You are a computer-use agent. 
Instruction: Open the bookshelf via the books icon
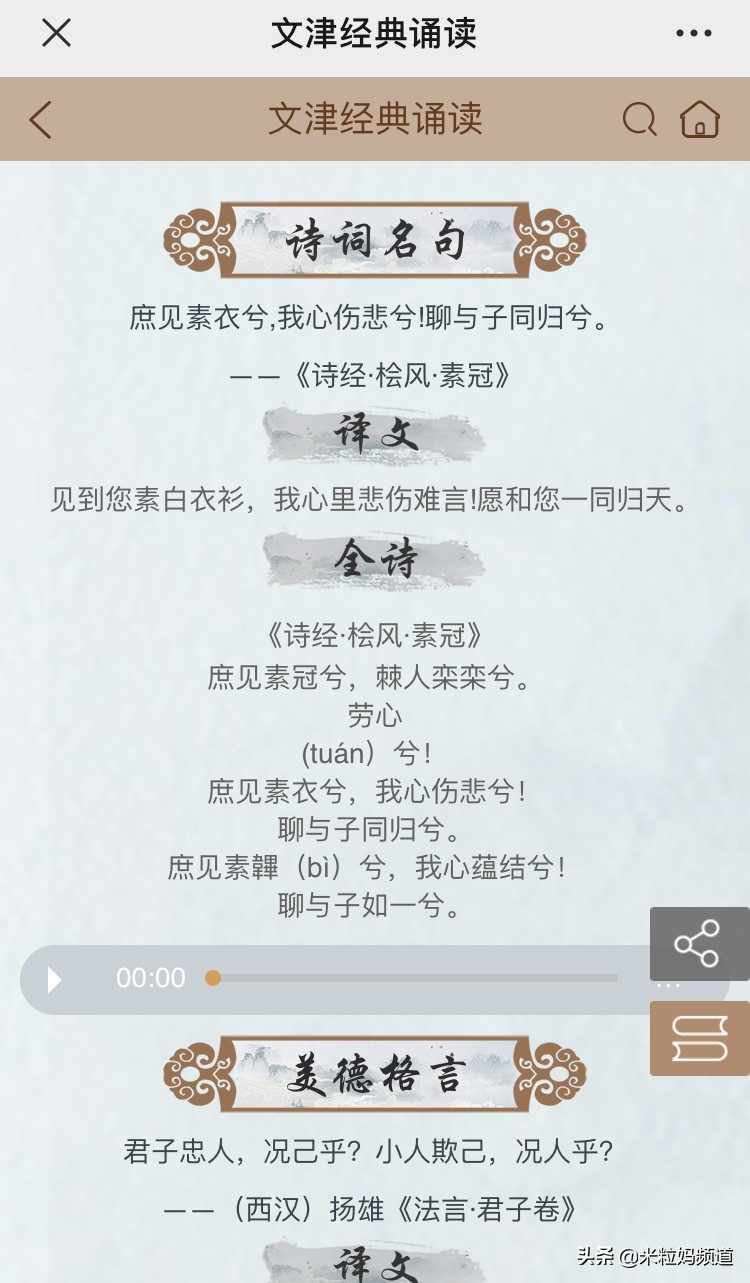click(x=698, y=1037)
